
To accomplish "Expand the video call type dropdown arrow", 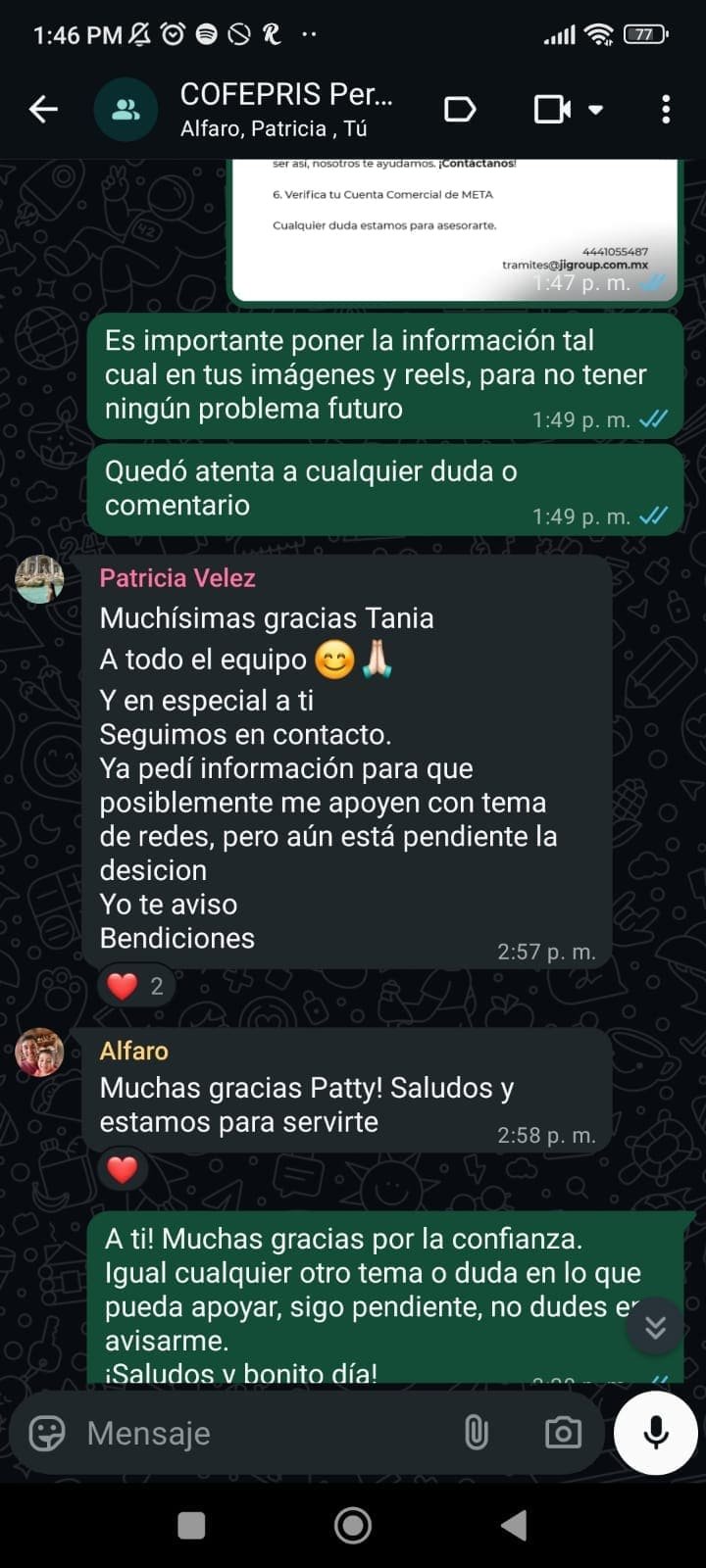I will pos(598,109).
